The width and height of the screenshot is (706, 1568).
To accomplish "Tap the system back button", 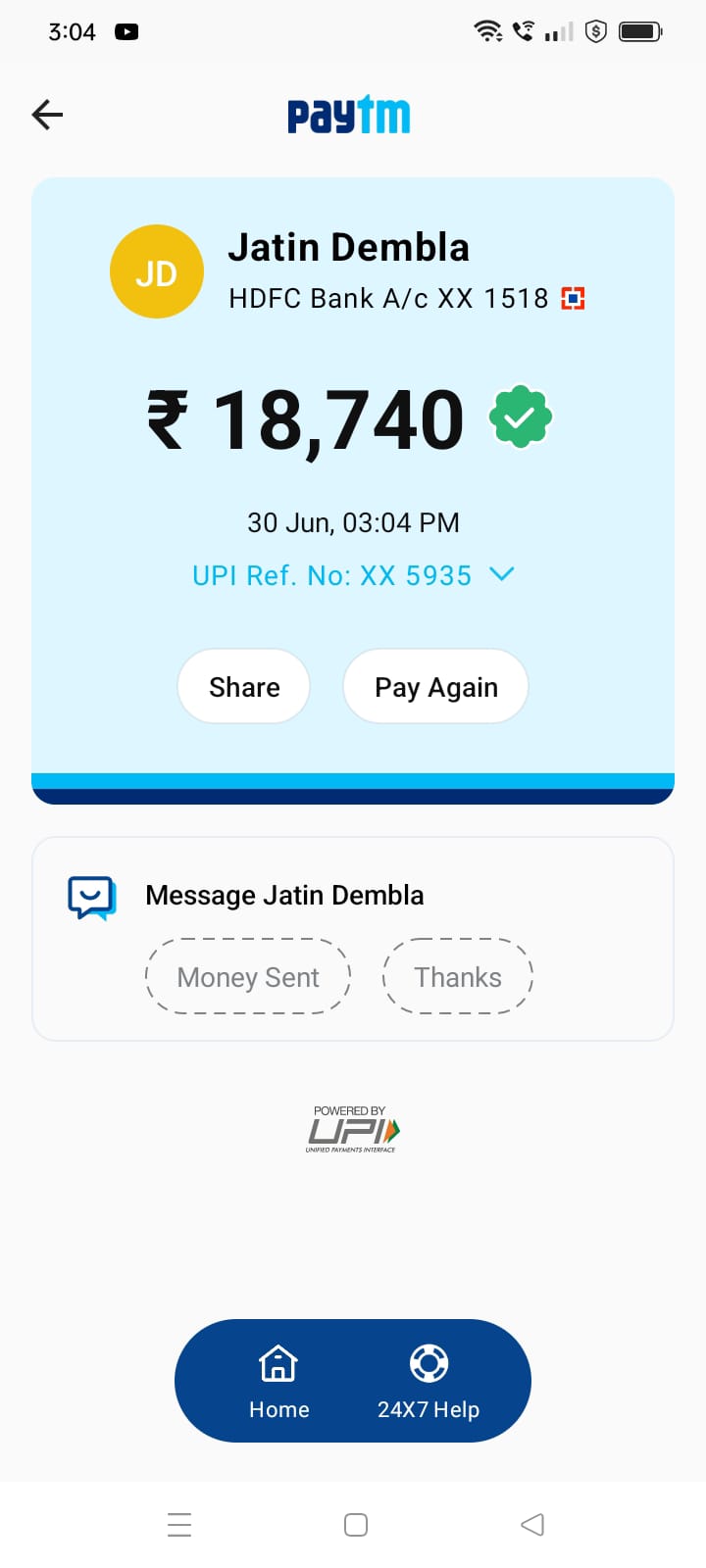I will [531, 1524].
